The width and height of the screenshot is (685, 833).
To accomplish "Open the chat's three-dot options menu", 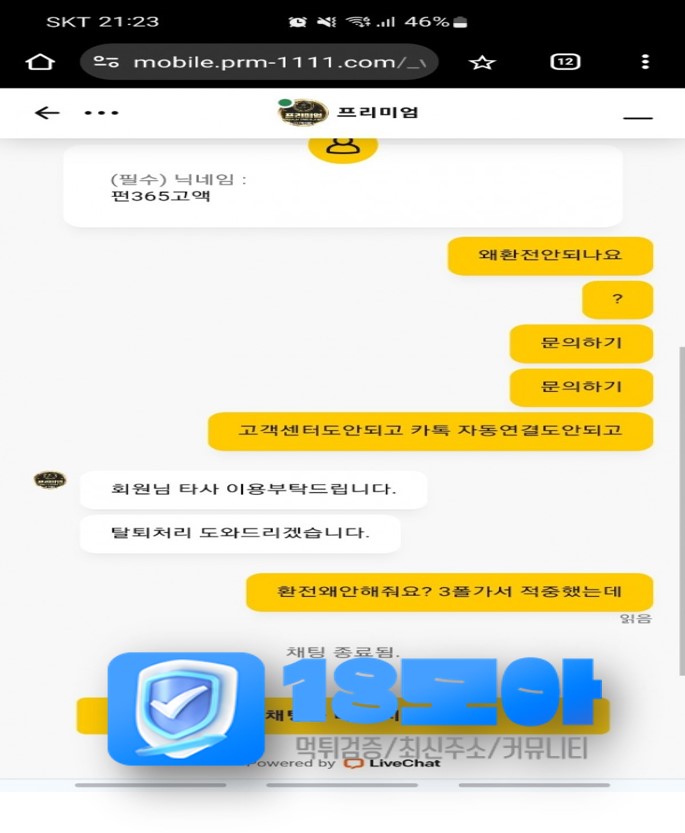I will [x=101, y=113].
